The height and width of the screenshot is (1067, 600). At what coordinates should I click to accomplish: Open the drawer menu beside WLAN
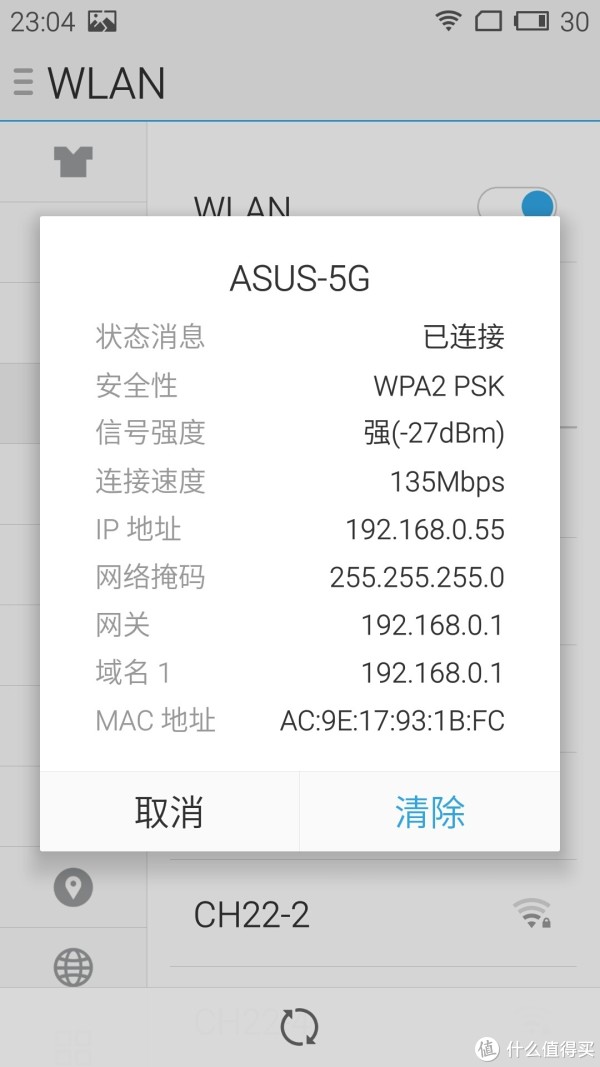click(23, 82)
